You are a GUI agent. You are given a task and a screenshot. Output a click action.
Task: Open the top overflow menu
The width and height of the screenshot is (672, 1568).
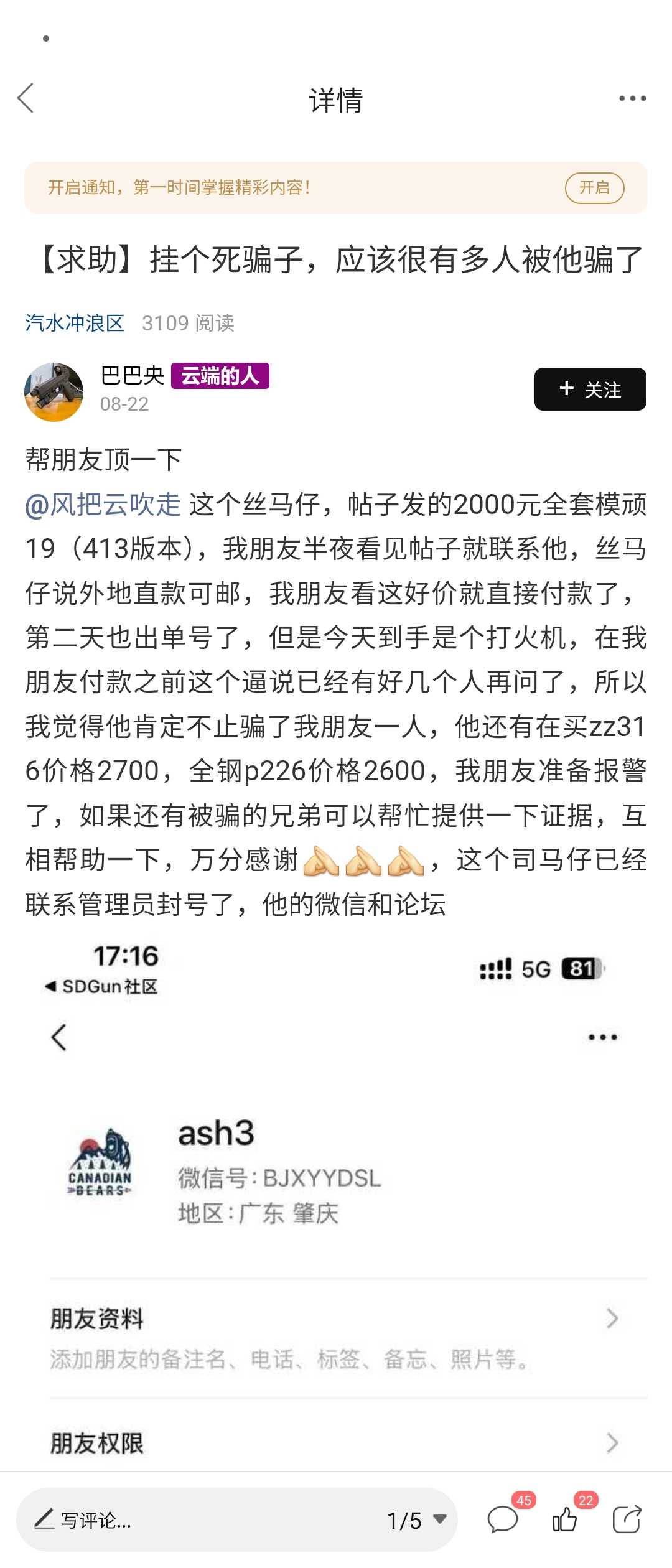click(x=632, y=99)
